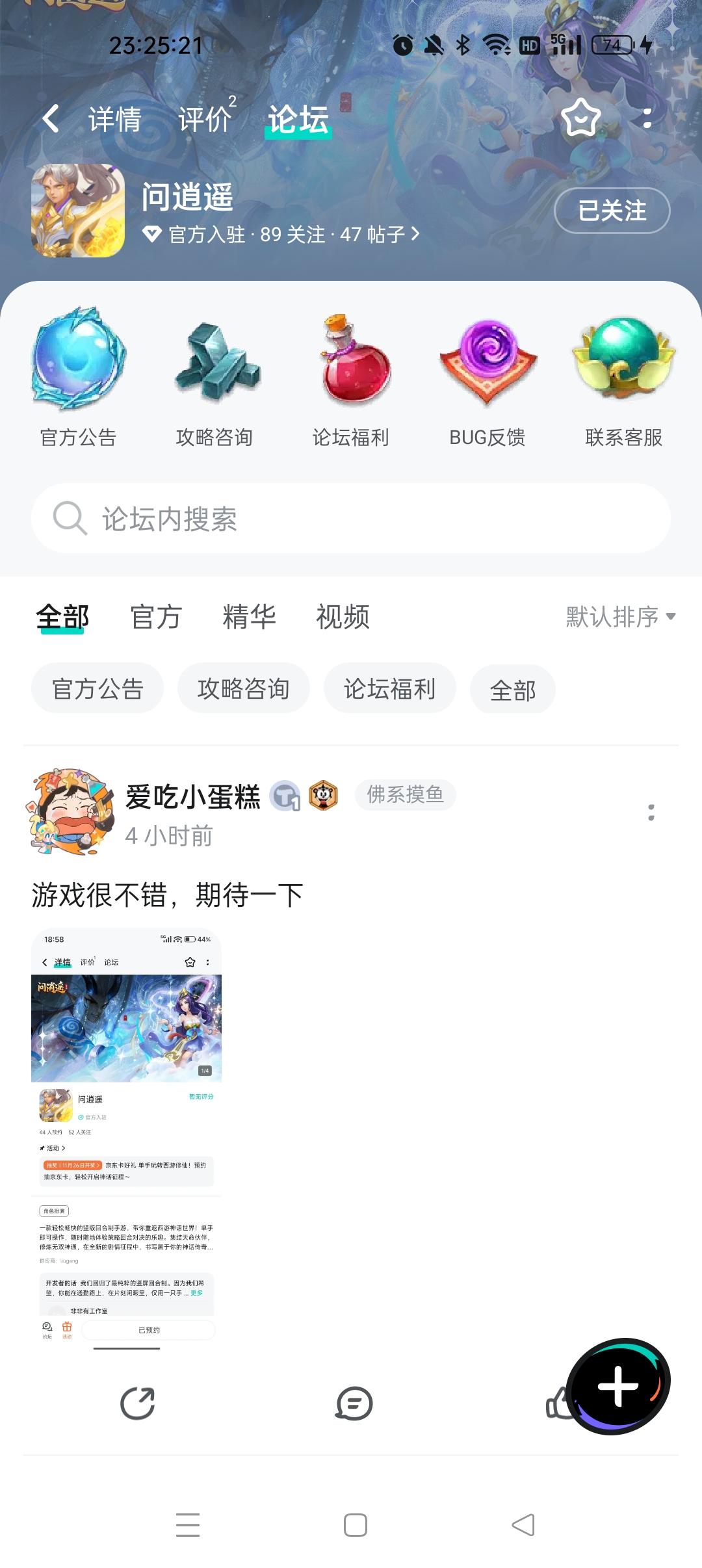
Task: Expand the 89 关注 · 47 帖子 profile details
Action: [x=283, y=235]
